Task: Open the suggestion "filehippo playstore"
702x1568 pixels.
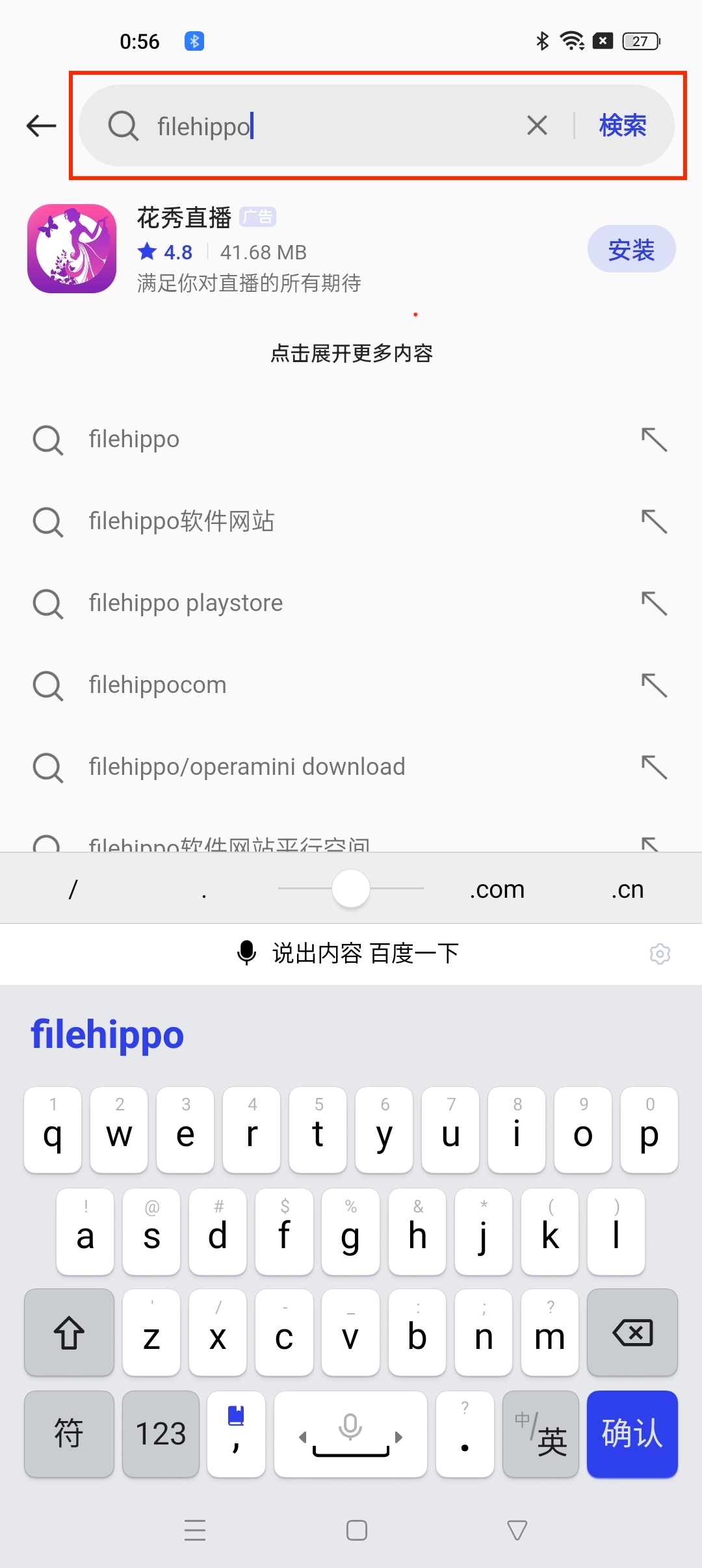Action: [x=185, y=603]
